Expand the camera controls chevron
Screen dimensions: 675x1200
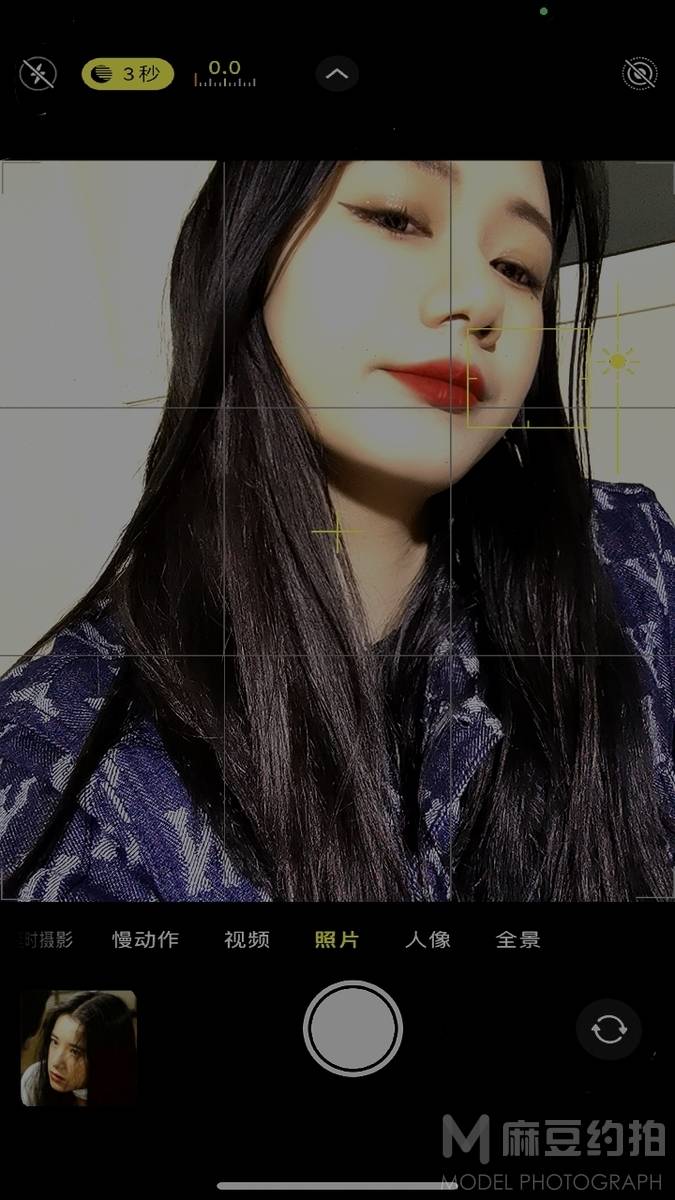point(337,74)
